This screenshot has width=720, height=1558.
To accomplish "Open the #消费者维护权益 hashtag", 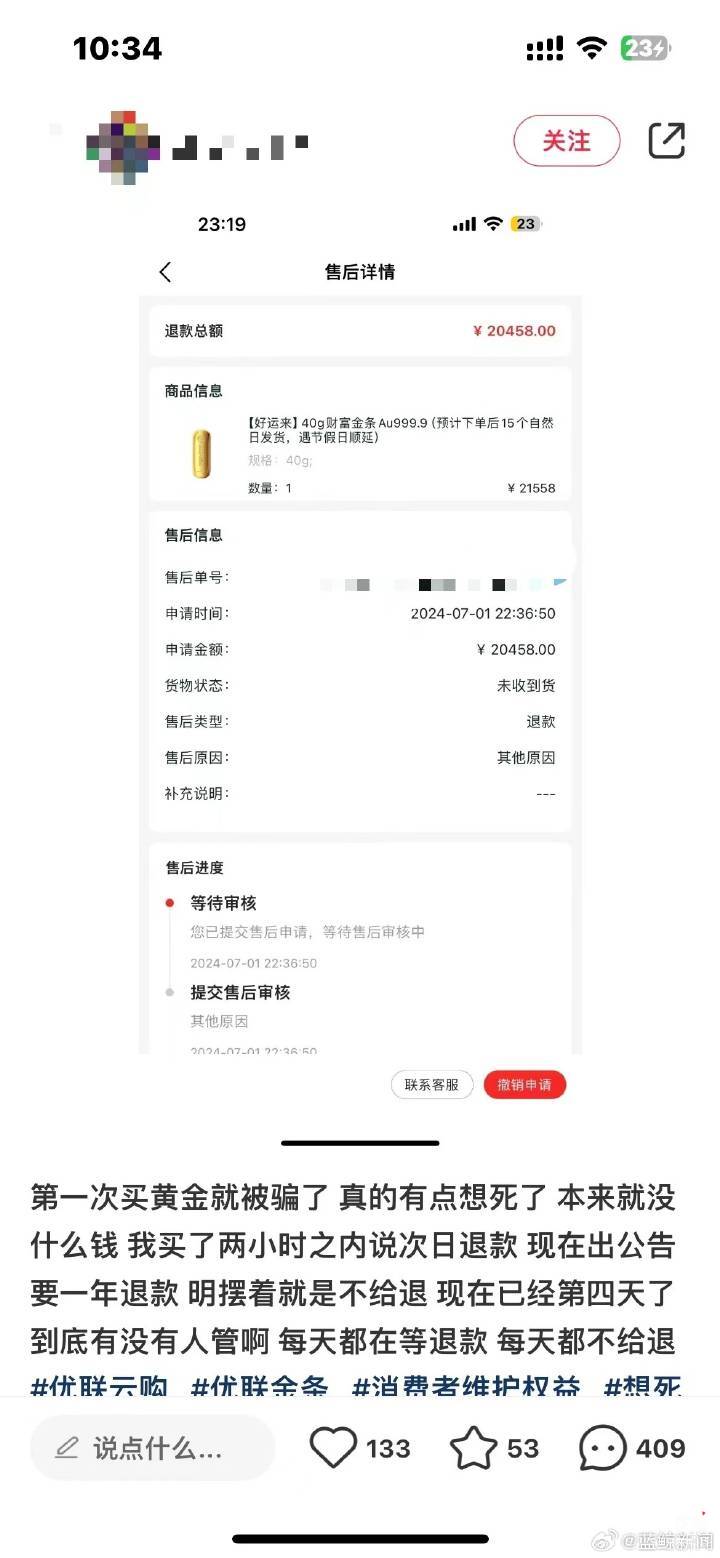I will point(466,1386).
